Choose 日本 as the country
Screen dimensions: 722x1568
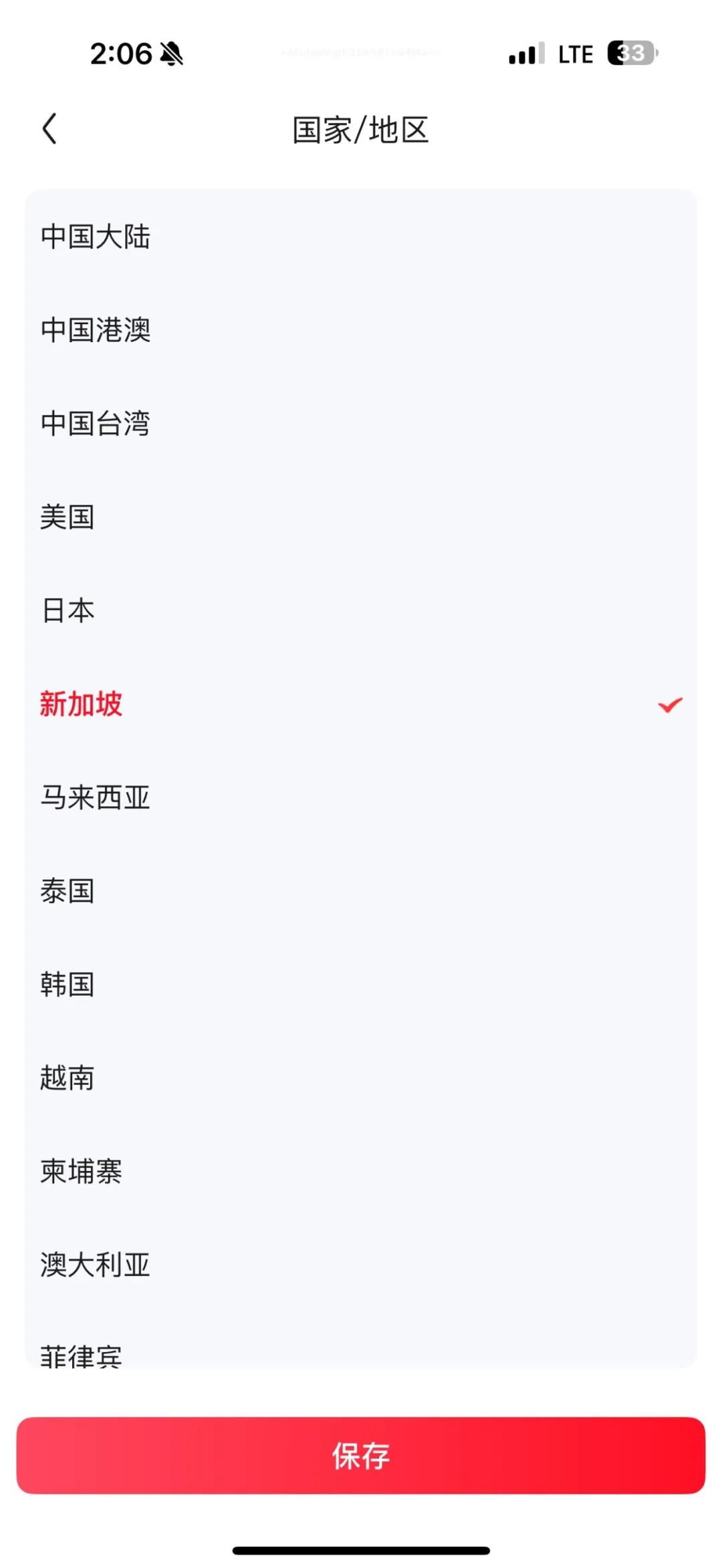[68, 611]
